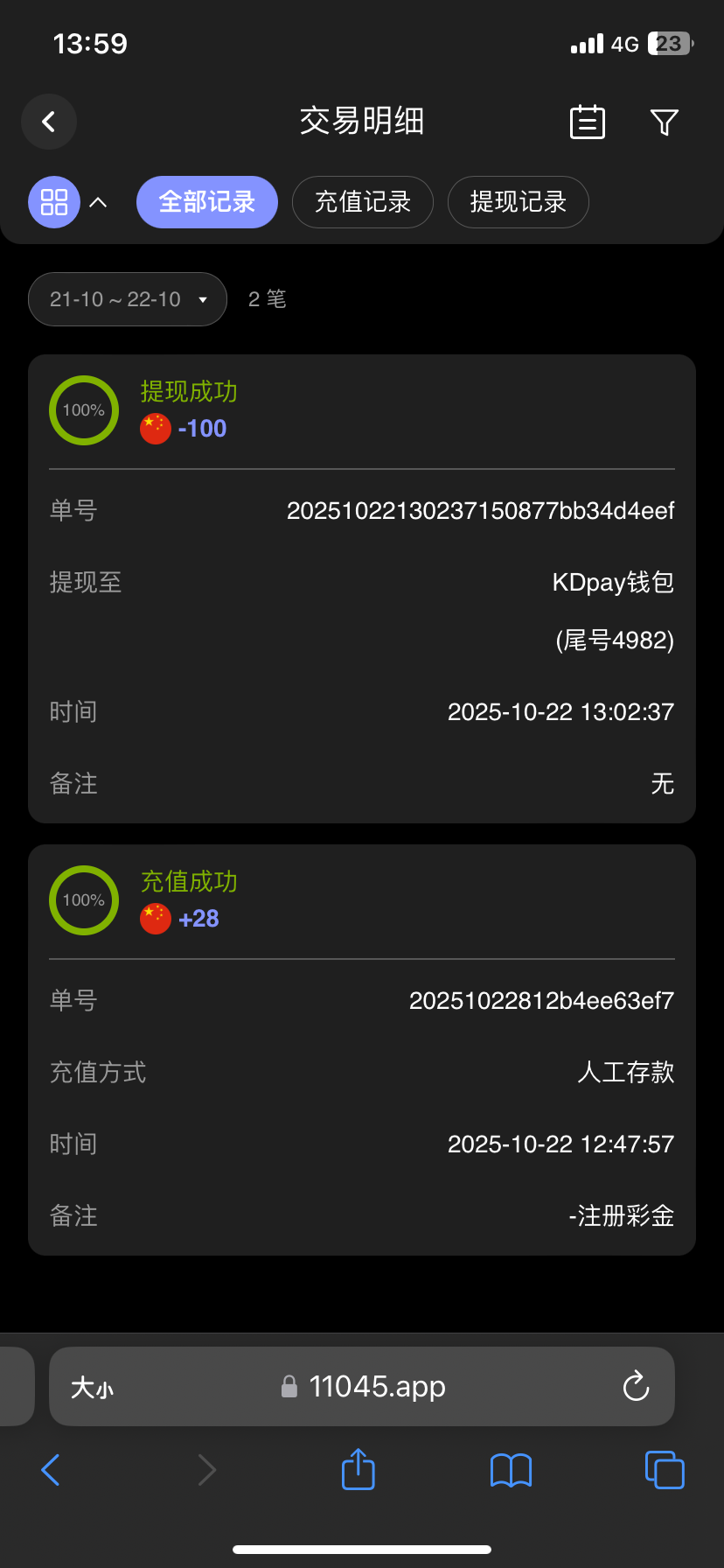
Task: Tap the purple grid category button
Action: pyautogui.click(x=54, y=202)
